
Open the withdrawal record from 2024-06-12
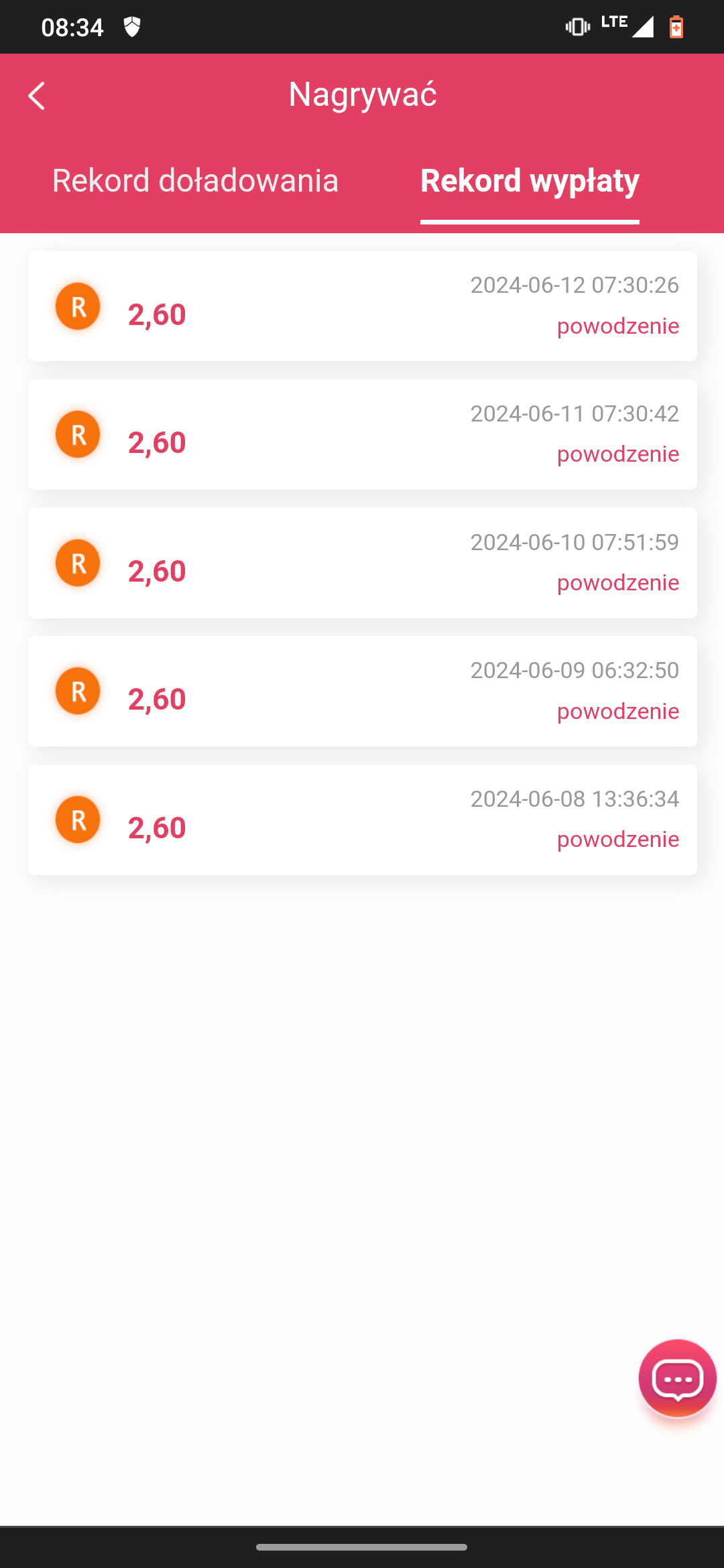coord(363,306)
